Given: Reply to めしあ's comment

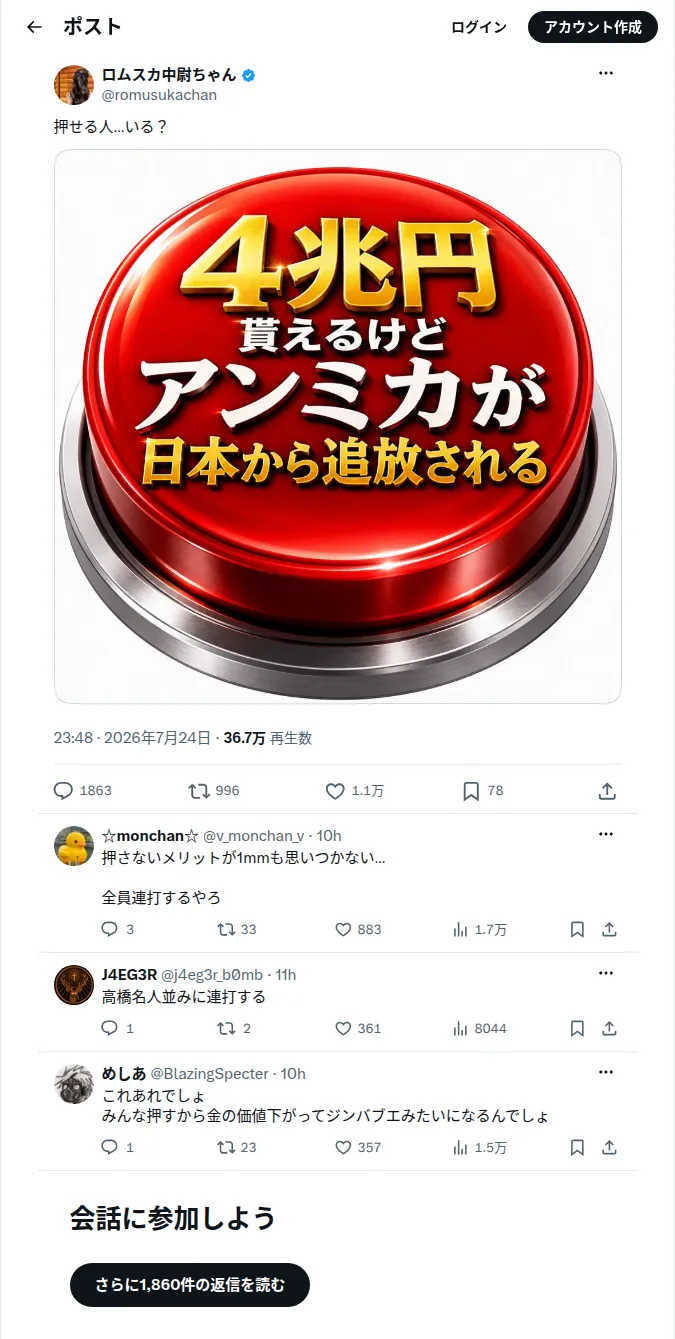Looking at the screenshot, I should pyautogui.click(x=118, y=1147).
